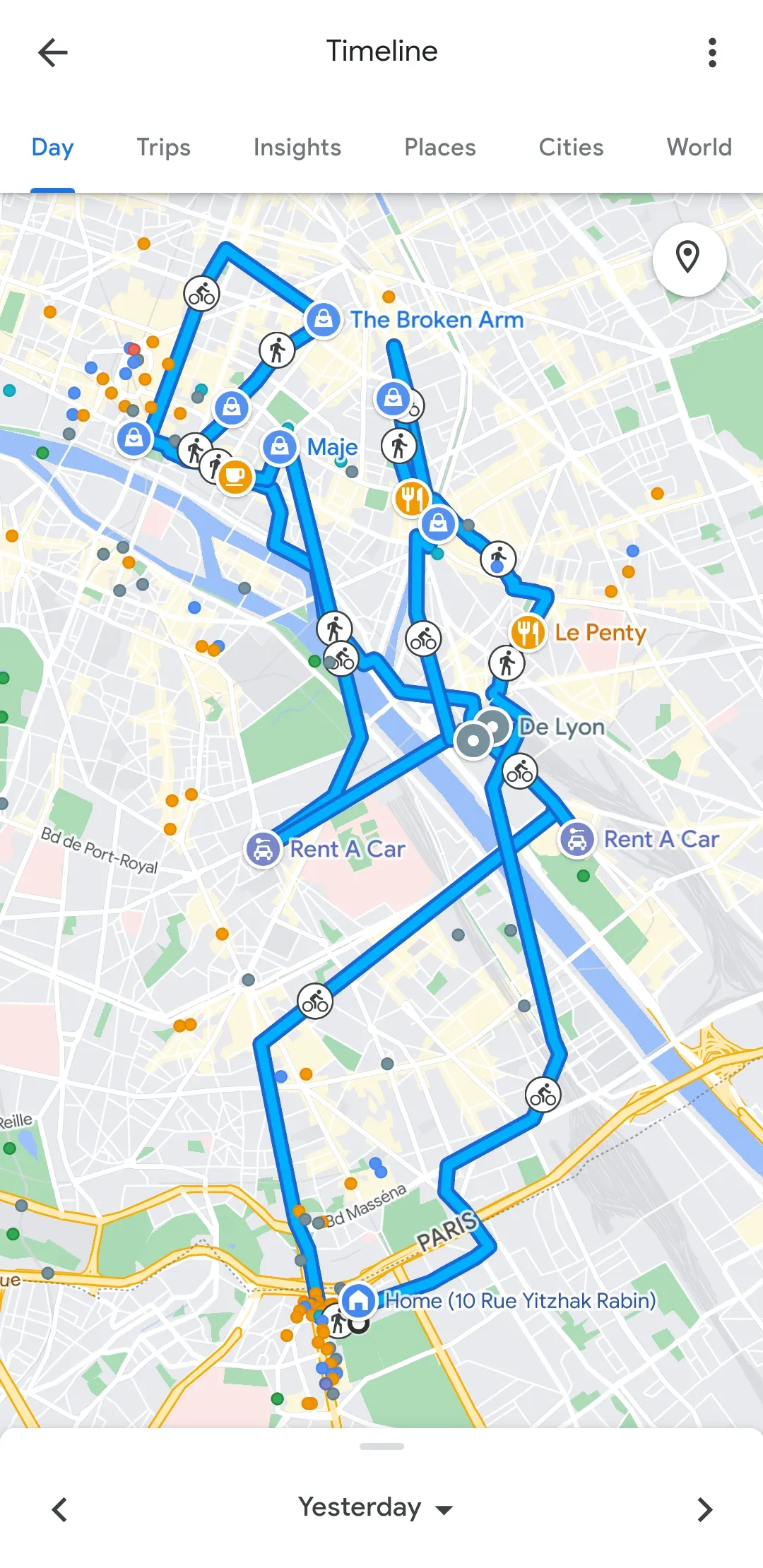Expand the bottom sheet handle

(381, 1447)
